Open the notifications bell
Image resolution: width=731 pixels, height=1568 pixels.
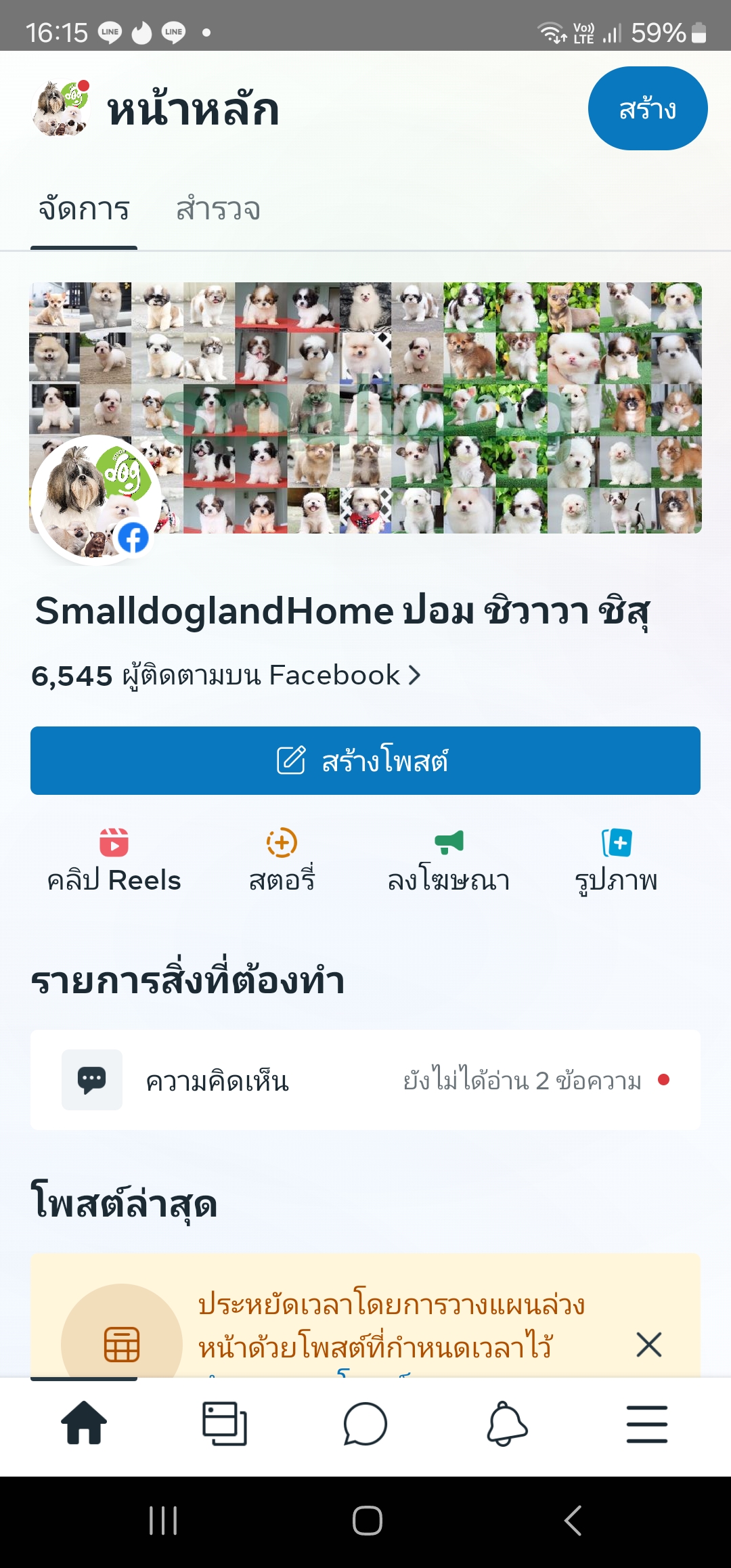pos(506,1423)
